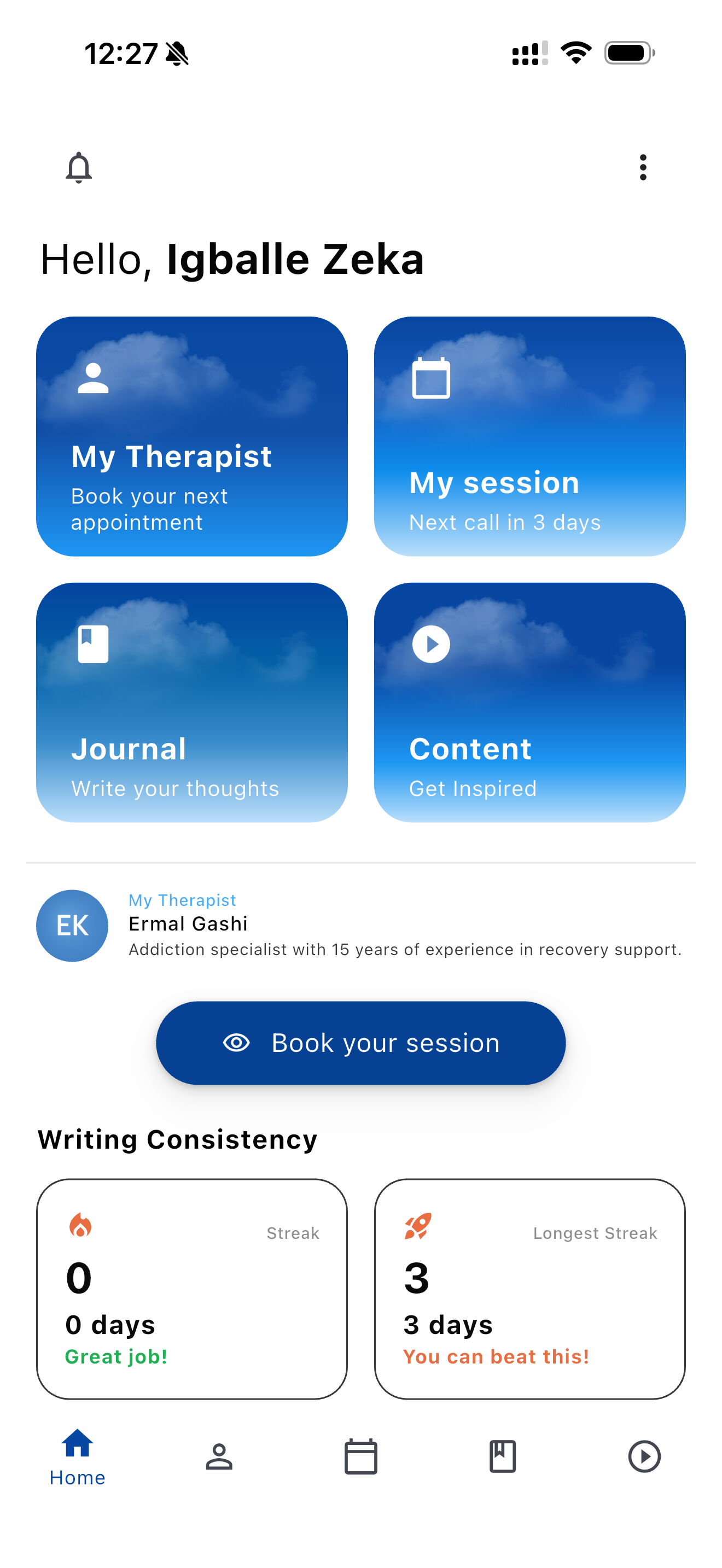This screenshot has height=1568, width=722.
Task: Switch to the person profile tab
Action: pos(219,1456)
